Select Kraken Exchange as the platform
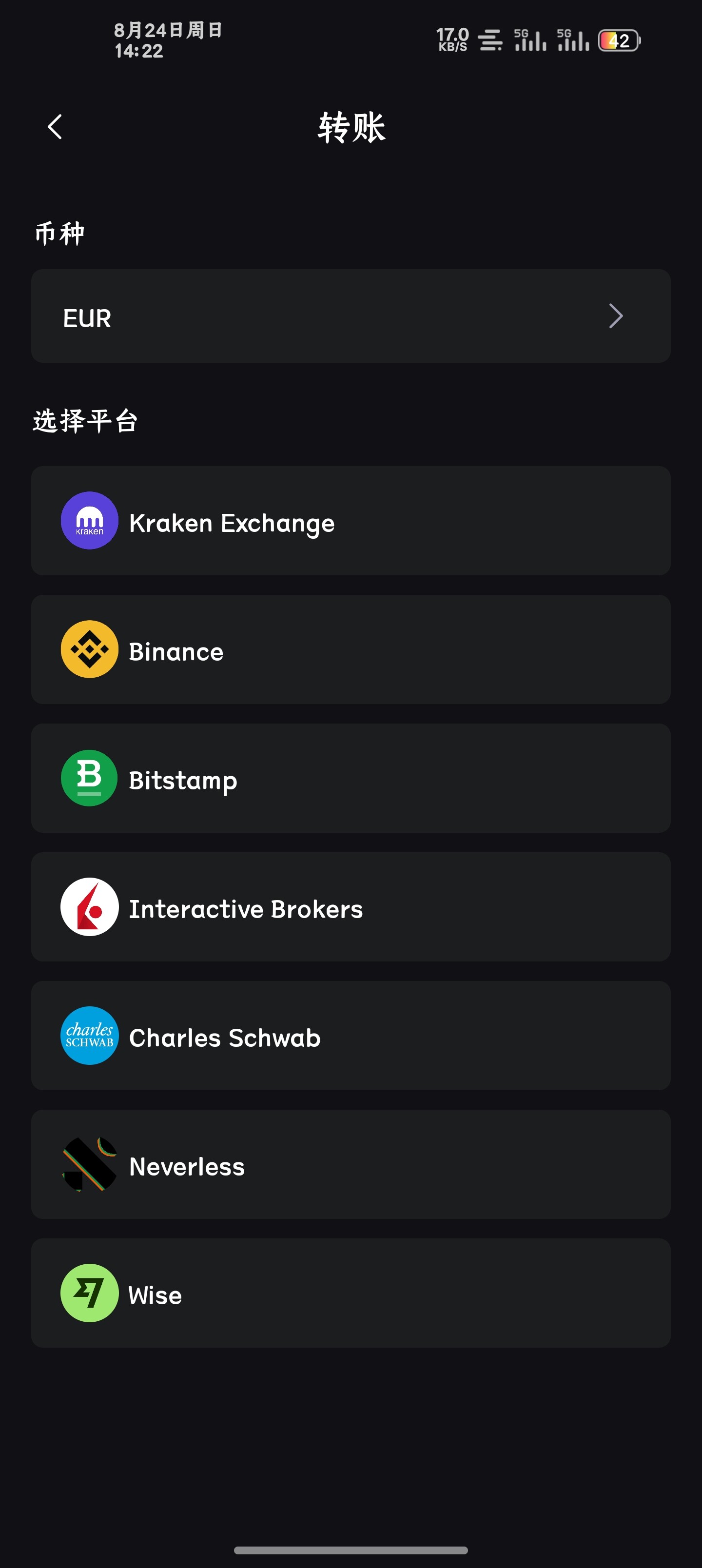 click(x=351, y=520)
